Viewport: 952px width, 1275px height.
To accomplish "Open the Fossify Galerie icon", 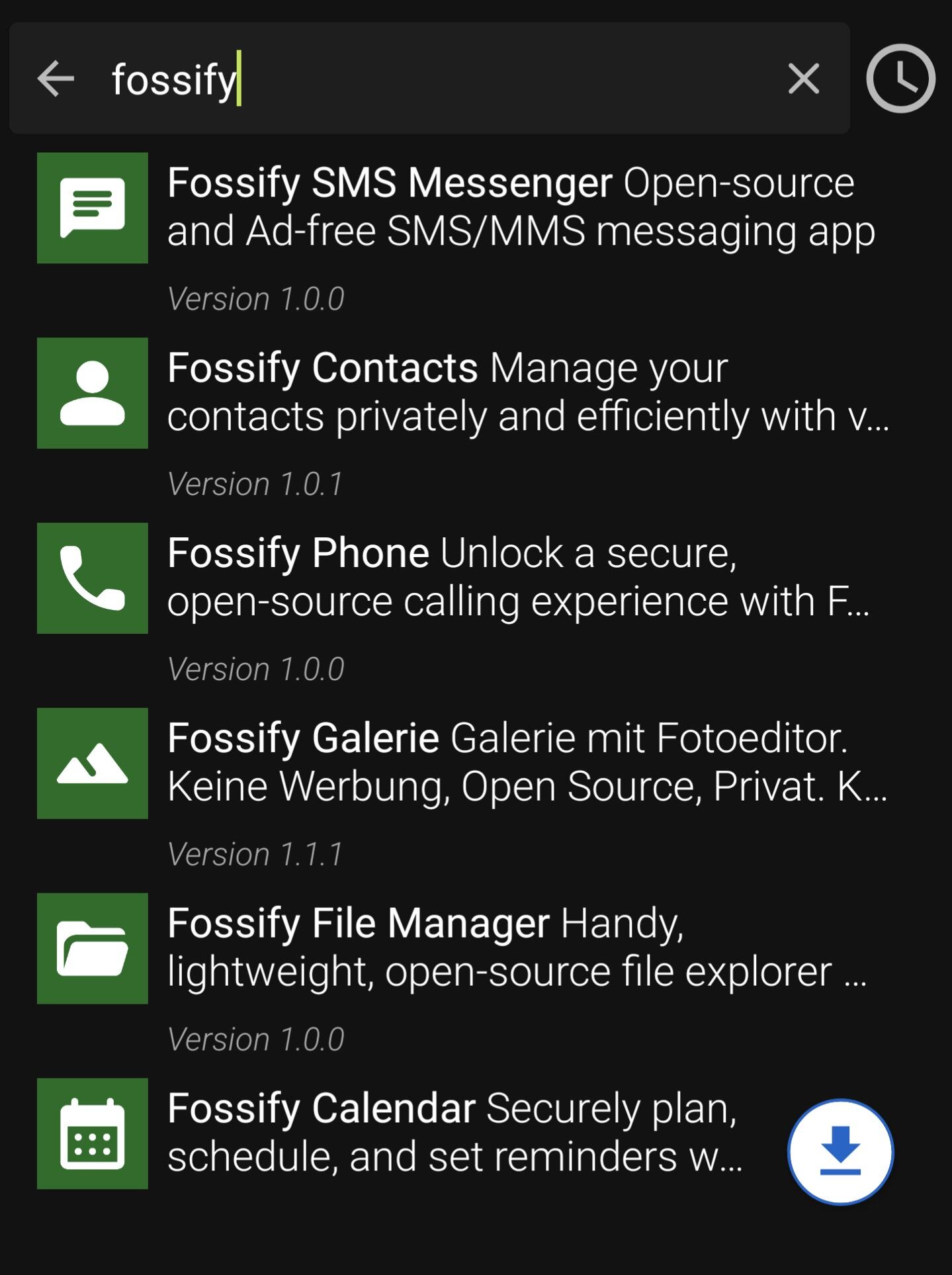I will coord(93,762).
